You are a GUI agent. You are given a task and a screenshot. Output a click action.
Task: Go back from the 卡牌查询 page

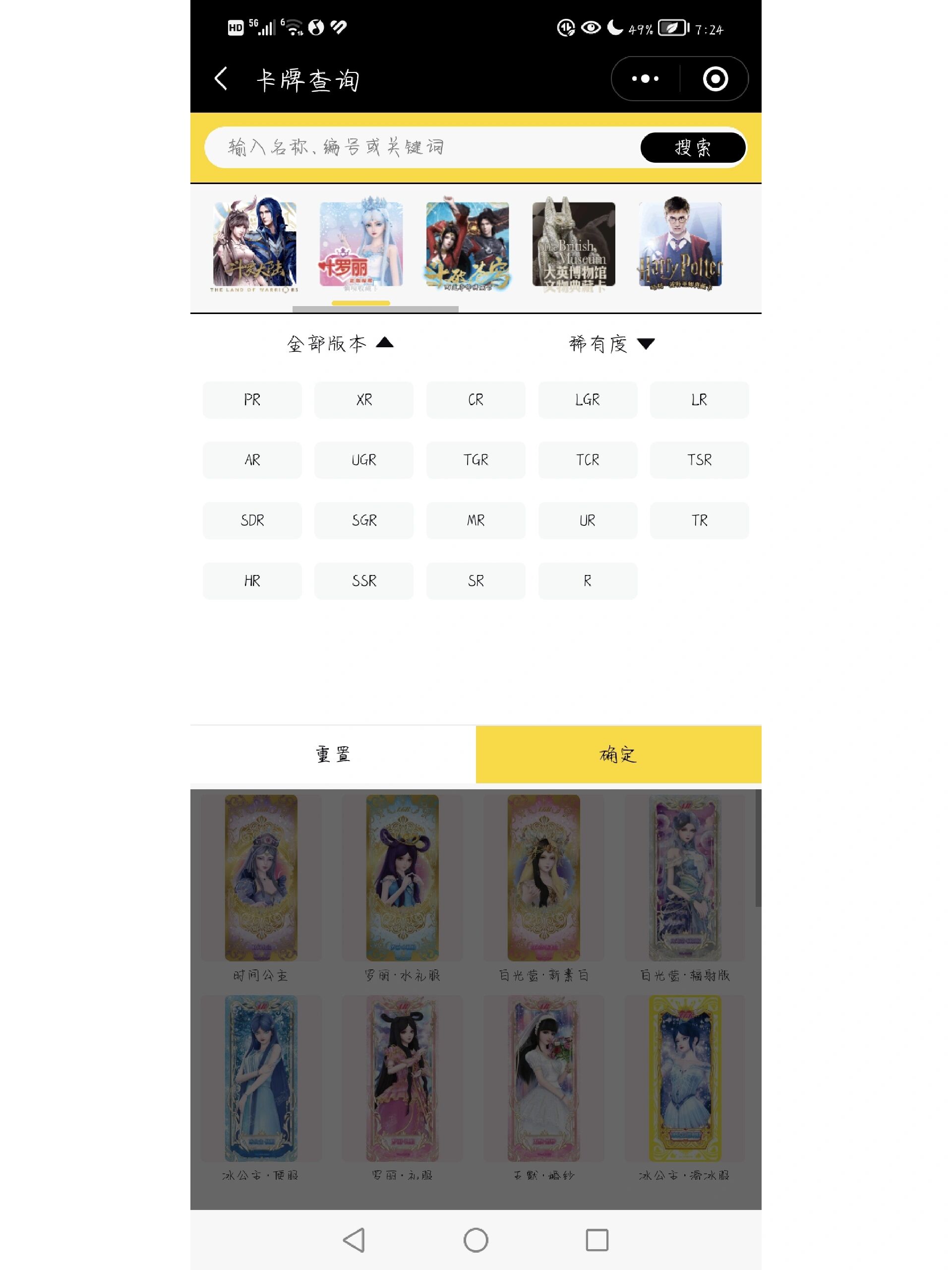221,79
